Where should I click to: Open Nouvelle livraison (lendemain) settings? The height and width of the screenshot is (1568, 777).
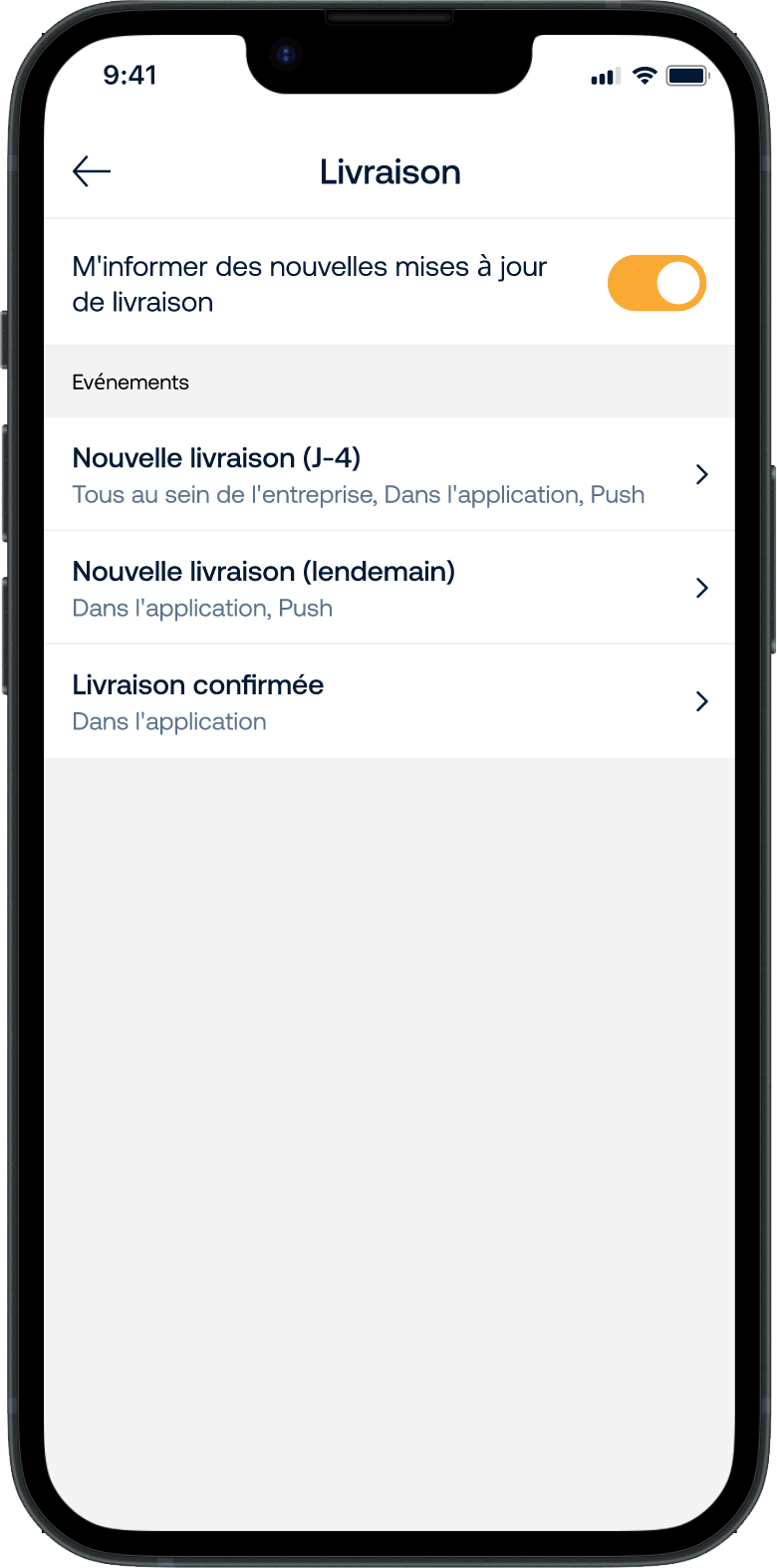coord(388,588)
